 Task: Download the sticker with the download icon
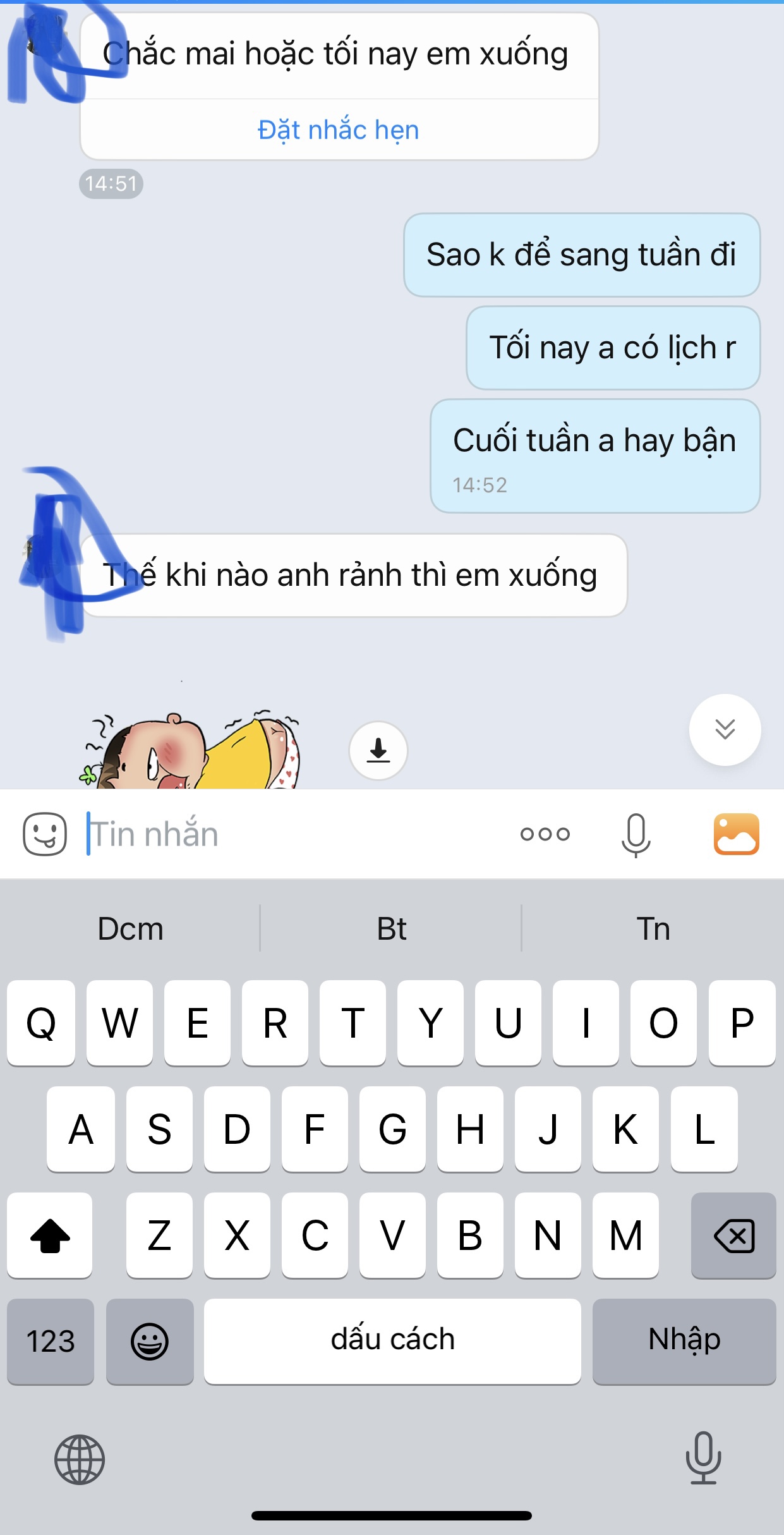(378, 751)
